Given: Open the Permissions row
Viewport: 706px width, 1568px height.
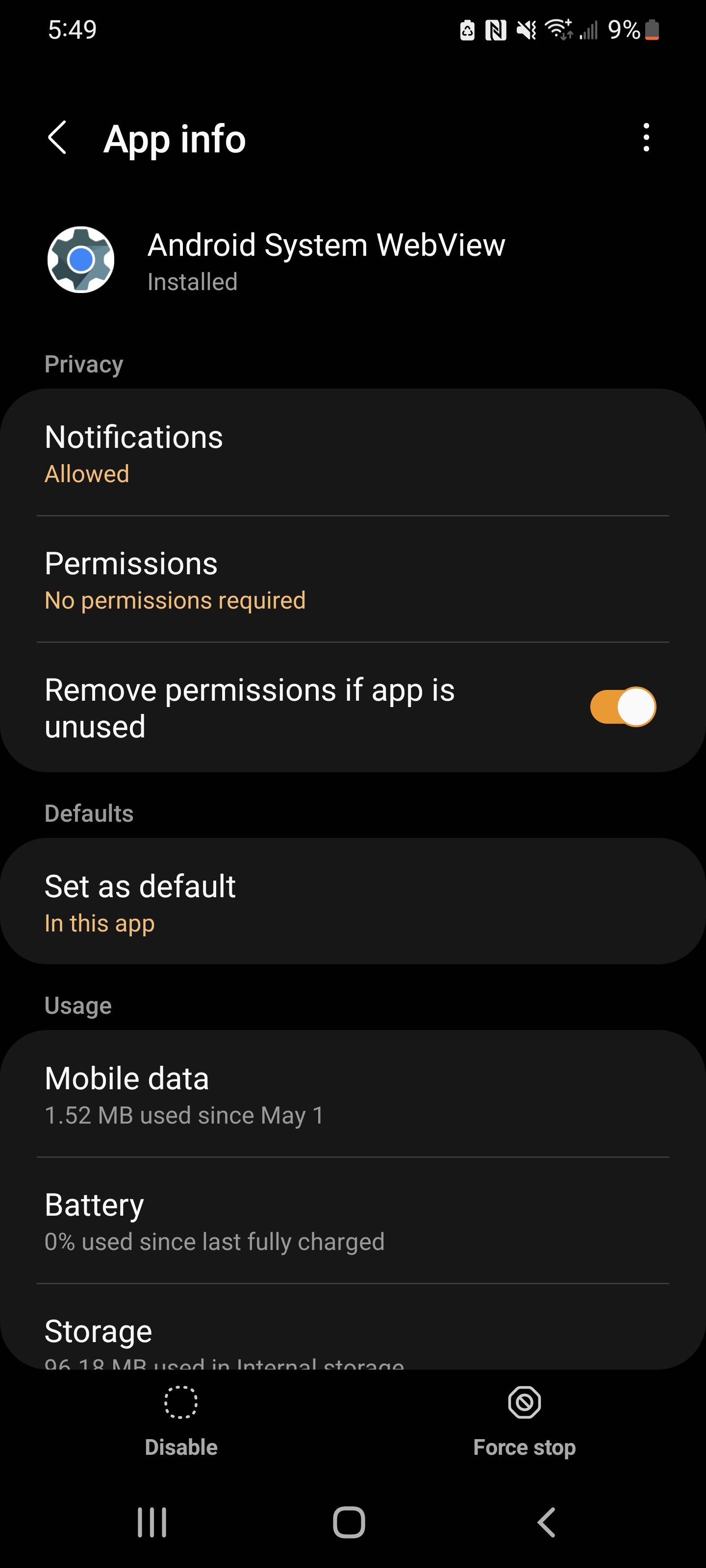Looking at the screenshot, I should click(353, 580).
